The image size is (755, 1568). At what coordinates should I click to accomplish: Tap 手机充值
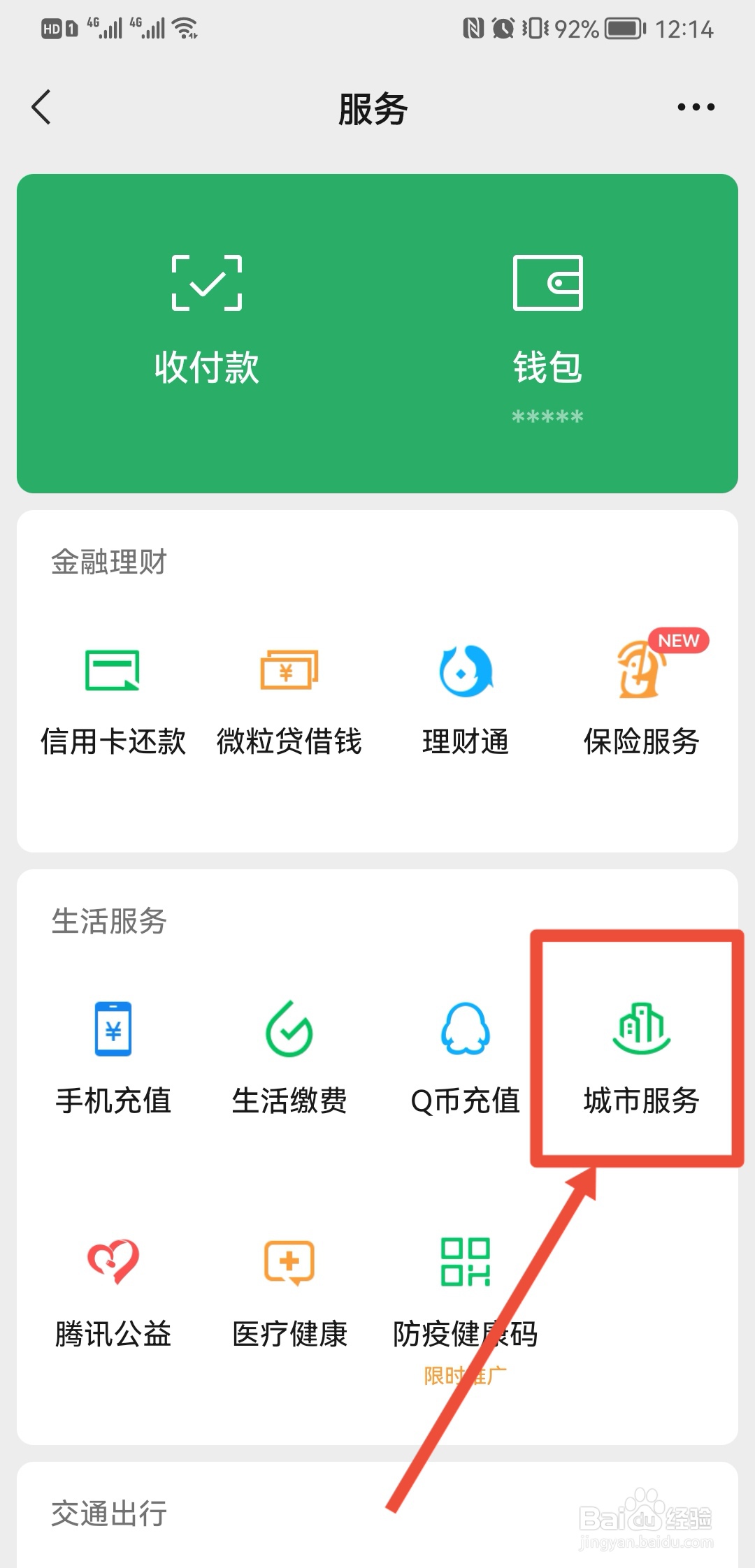coord(113,1059)
